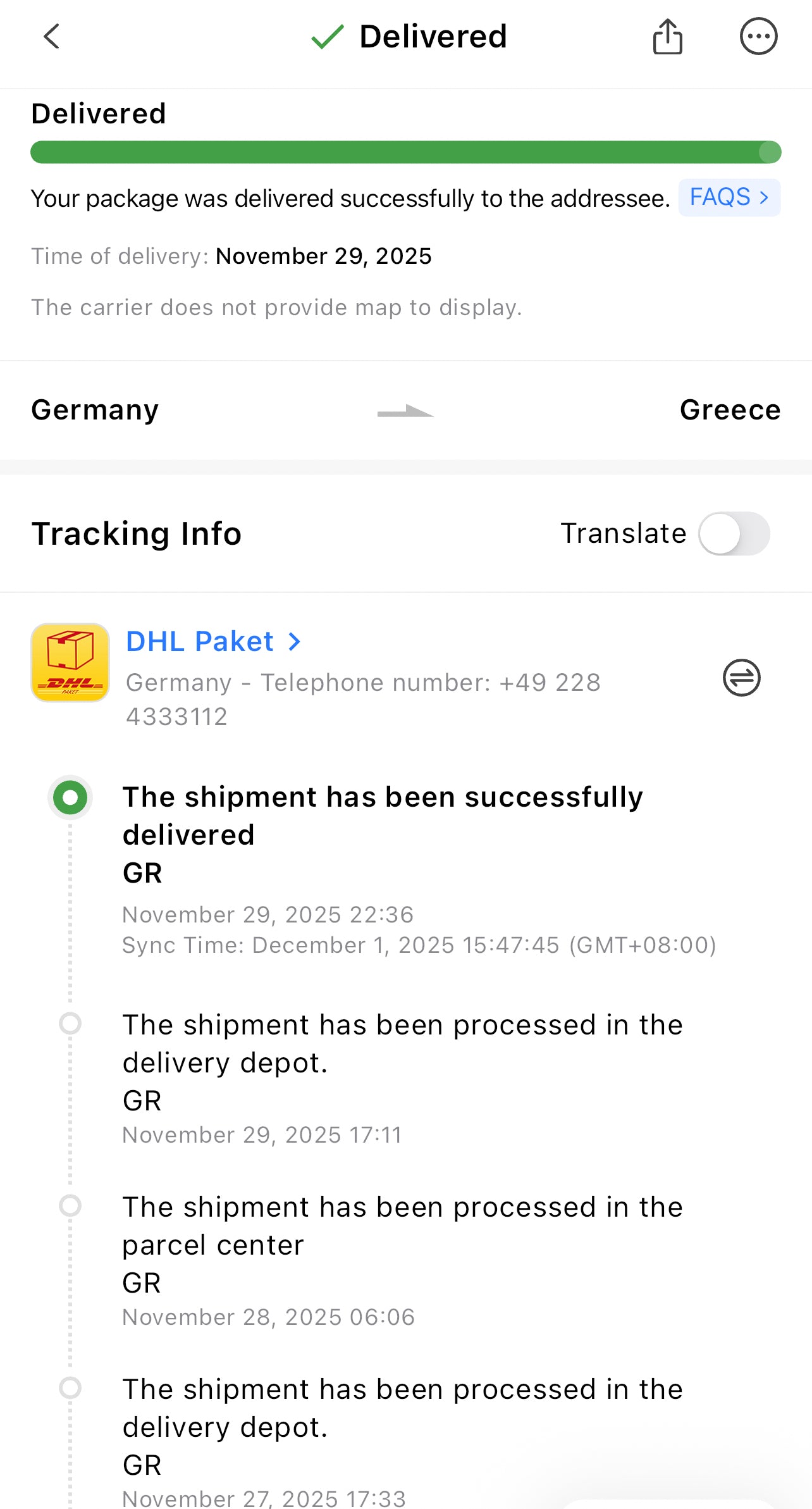Screen dimensions: 812x1509
Task: Share this delivered tracking result
Action: [667, 37]
